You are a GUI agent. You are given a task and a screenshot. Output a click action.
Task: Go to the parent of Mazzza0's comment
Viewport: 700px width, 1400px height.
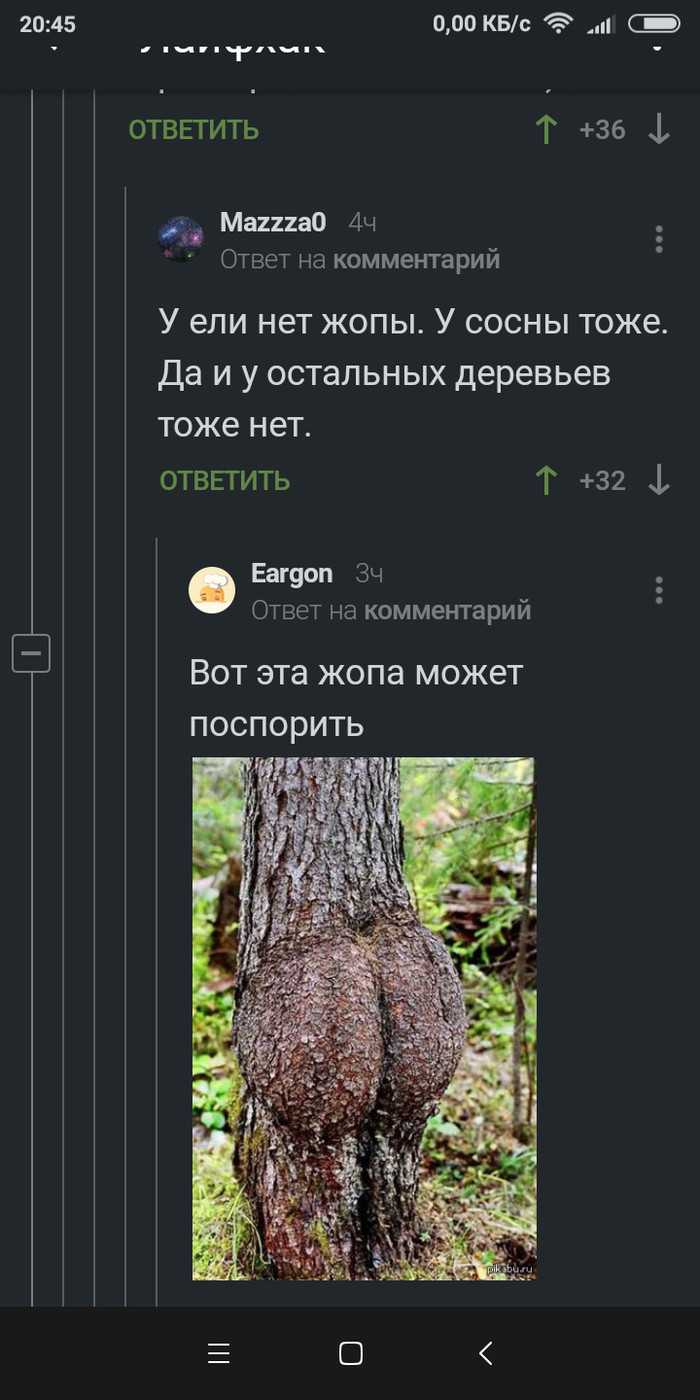pos(415,260)
